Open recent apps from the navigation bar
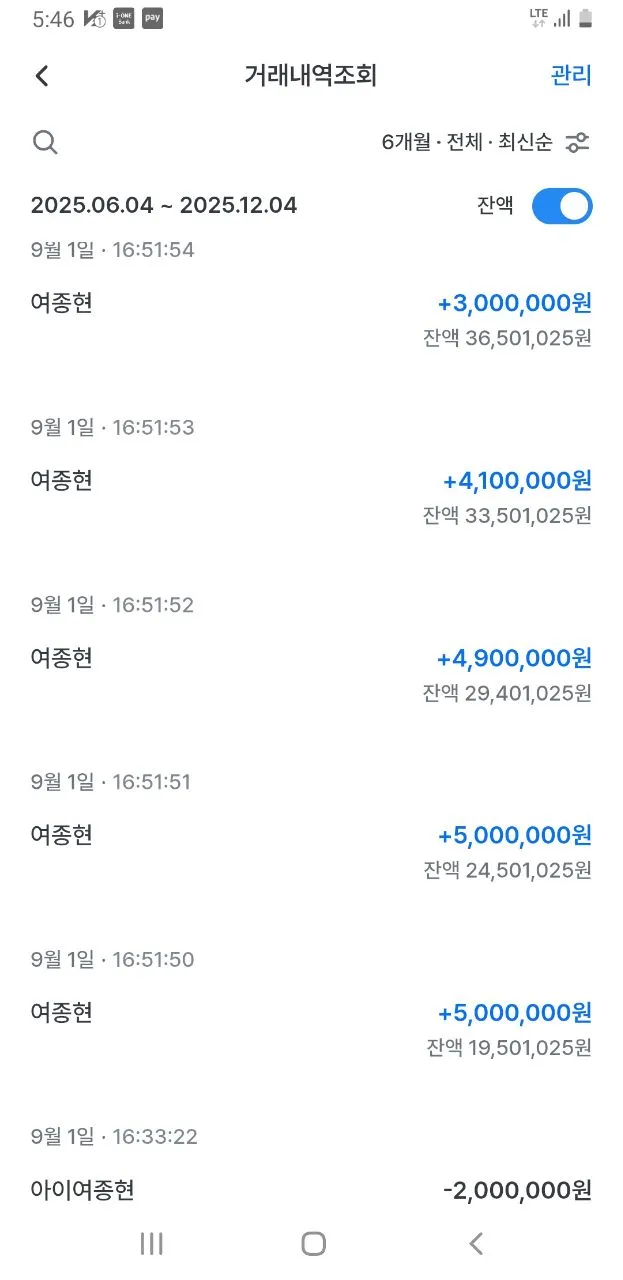The width and height of the screenshot is (623, 1280). click(x=152, y=1243)
